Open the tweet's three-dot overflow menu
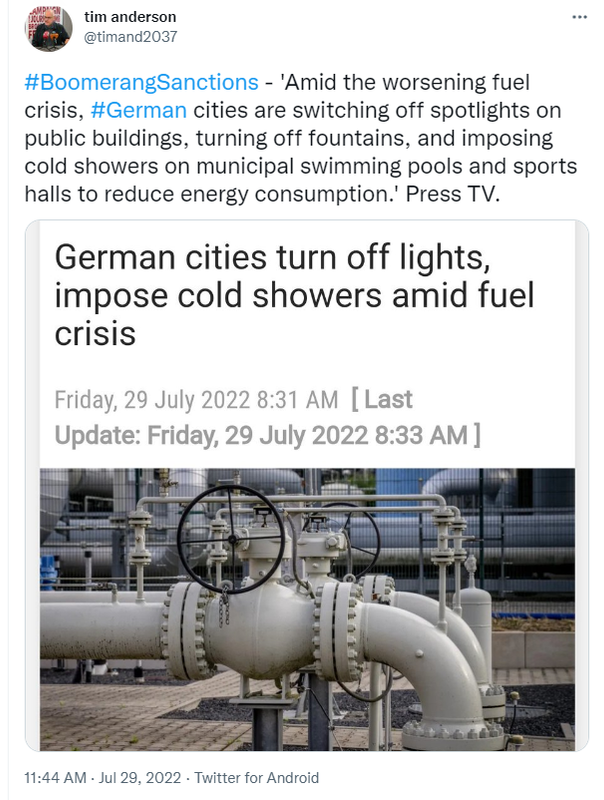This screenshot has width=604, height=800. [580, 17]
